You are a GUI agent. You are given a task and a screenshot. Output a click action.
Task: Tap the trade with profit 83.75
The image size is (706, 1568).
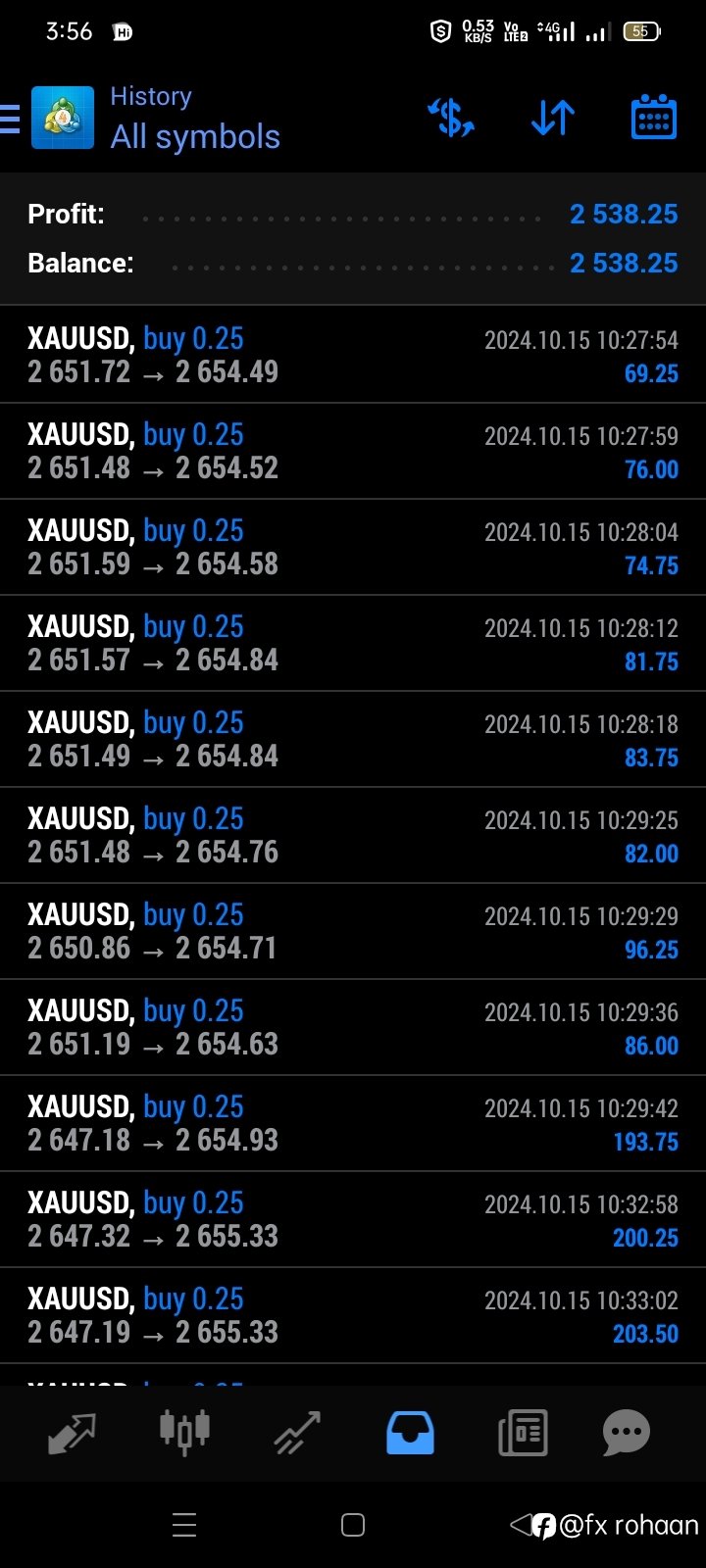pos(353,739)
